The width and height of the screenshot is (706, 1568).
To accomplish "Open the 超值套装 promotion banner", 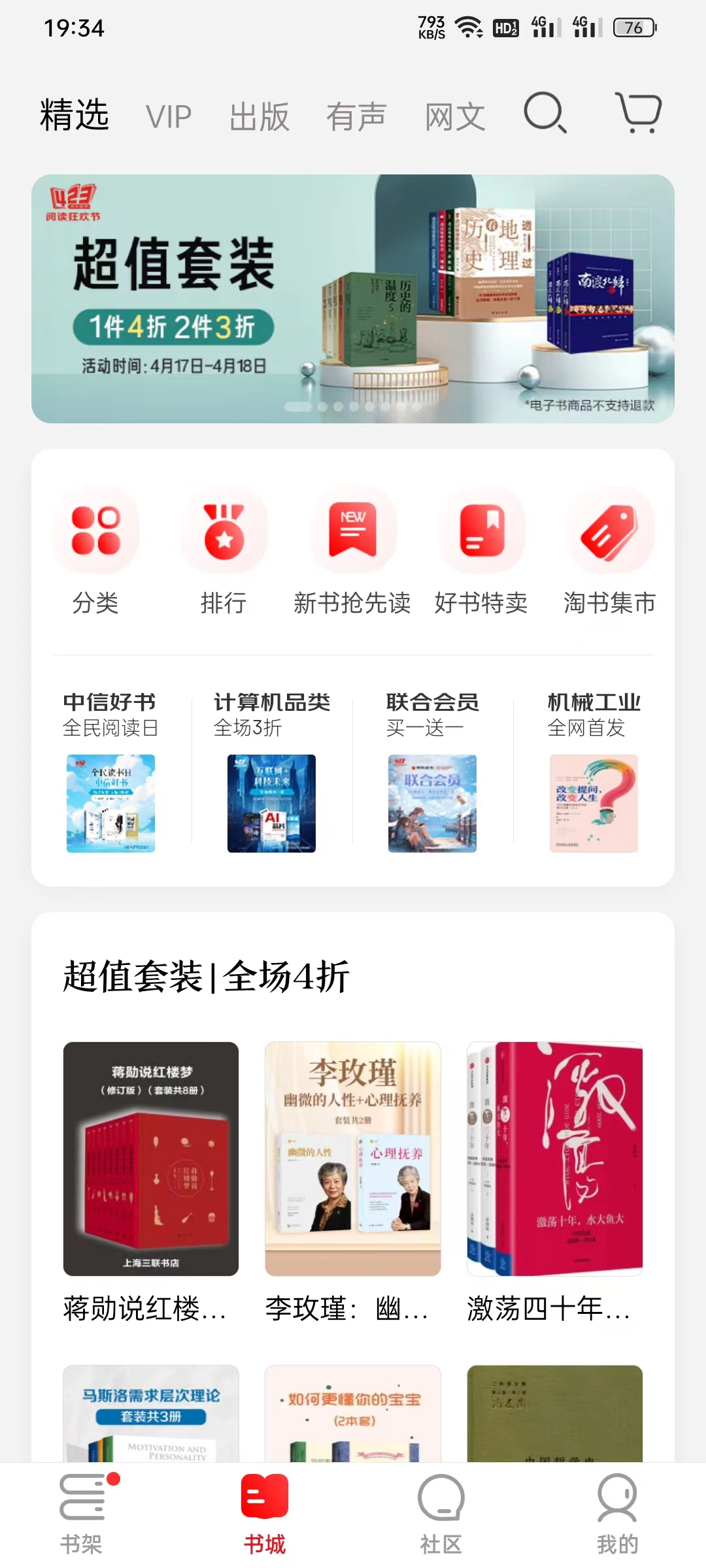I will pyautogui.click(x=353, y=299).
